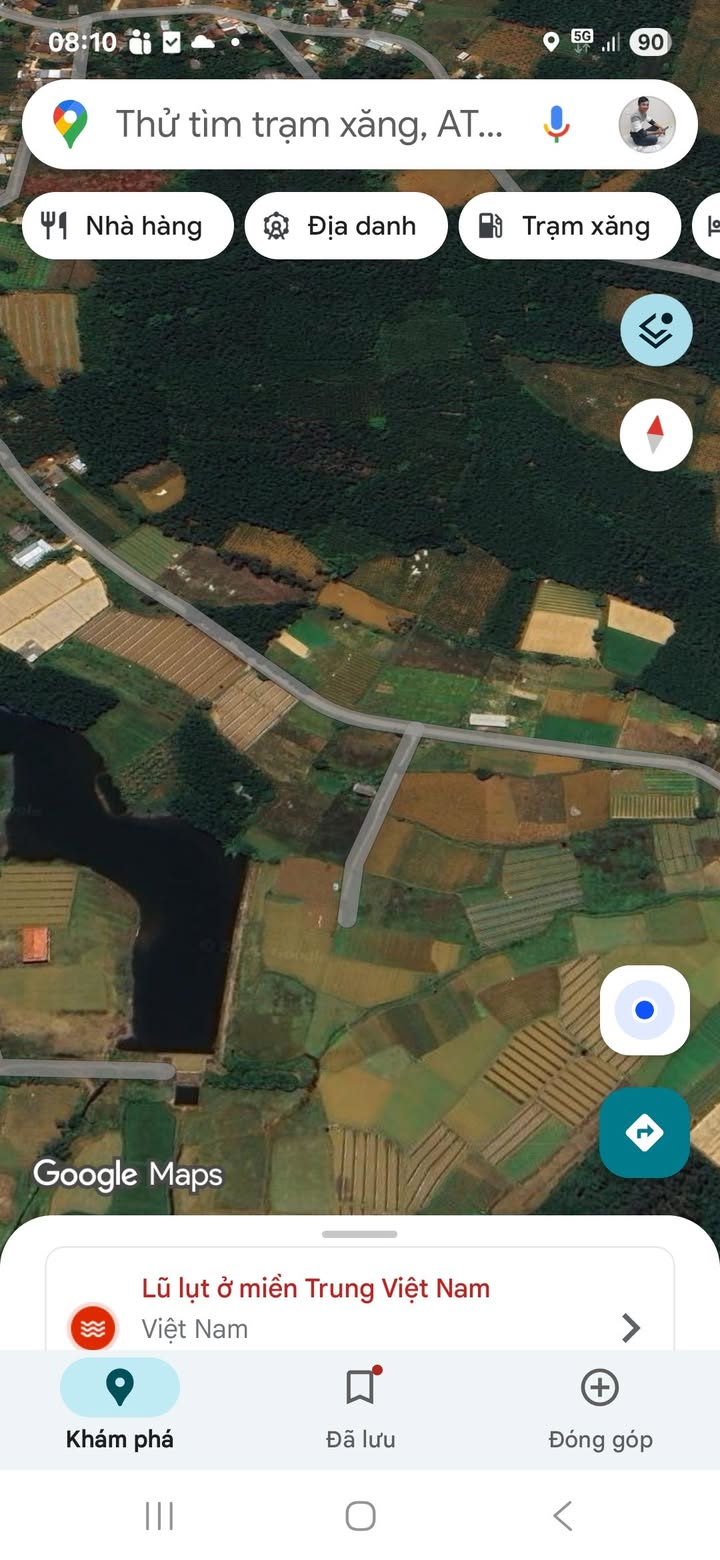This screenshot has width=720, height=1560.
Task: Show "Trạm xăng" nearby
Action: point(568,226)
